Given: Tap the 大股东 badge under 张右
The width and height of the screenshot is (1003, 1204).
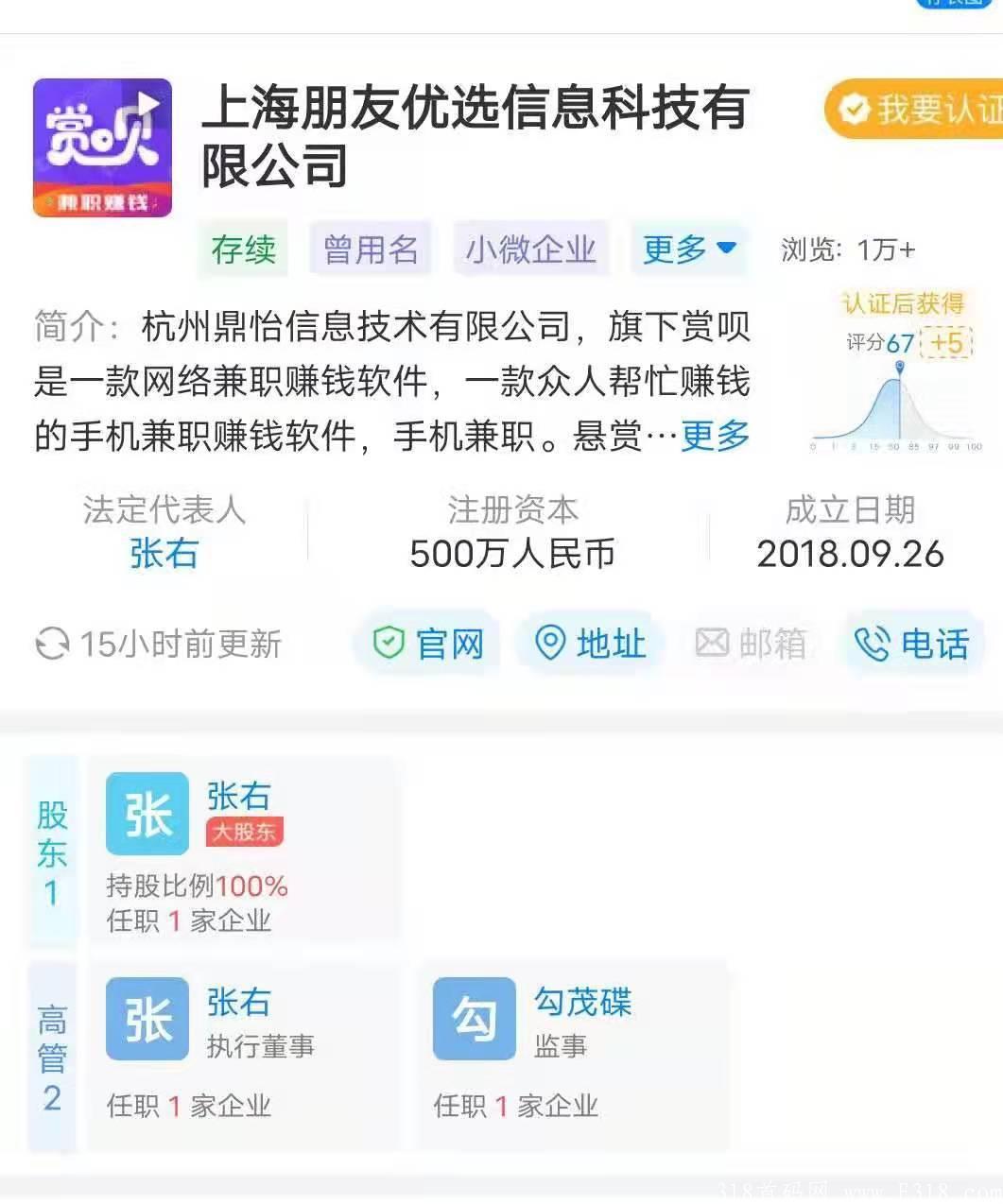Looking at the screenshot, I should (244, 833).
